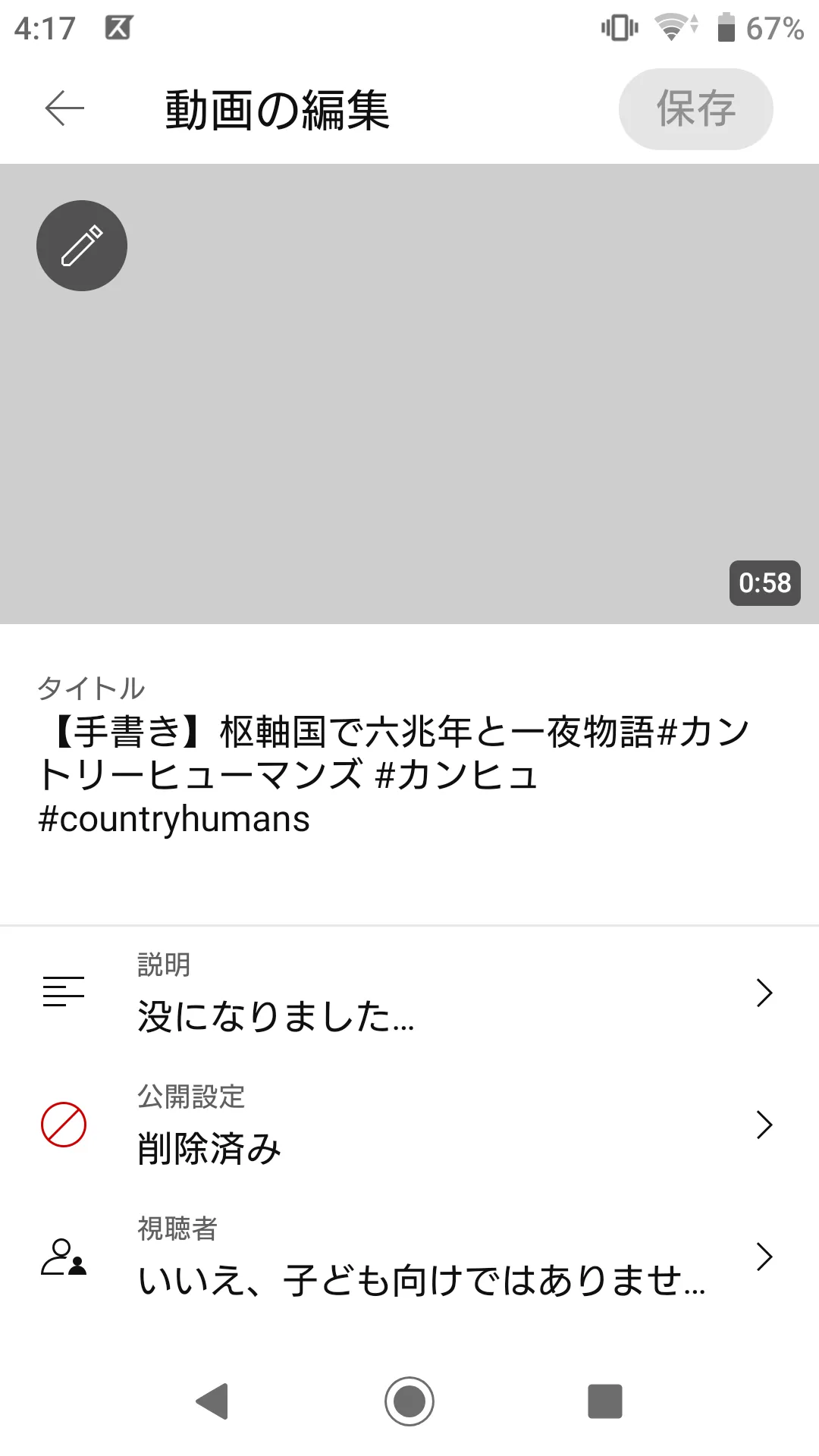Open recent apps from the navigation bar
This screenshot has height=1456, width=819.
point(605,1401)
